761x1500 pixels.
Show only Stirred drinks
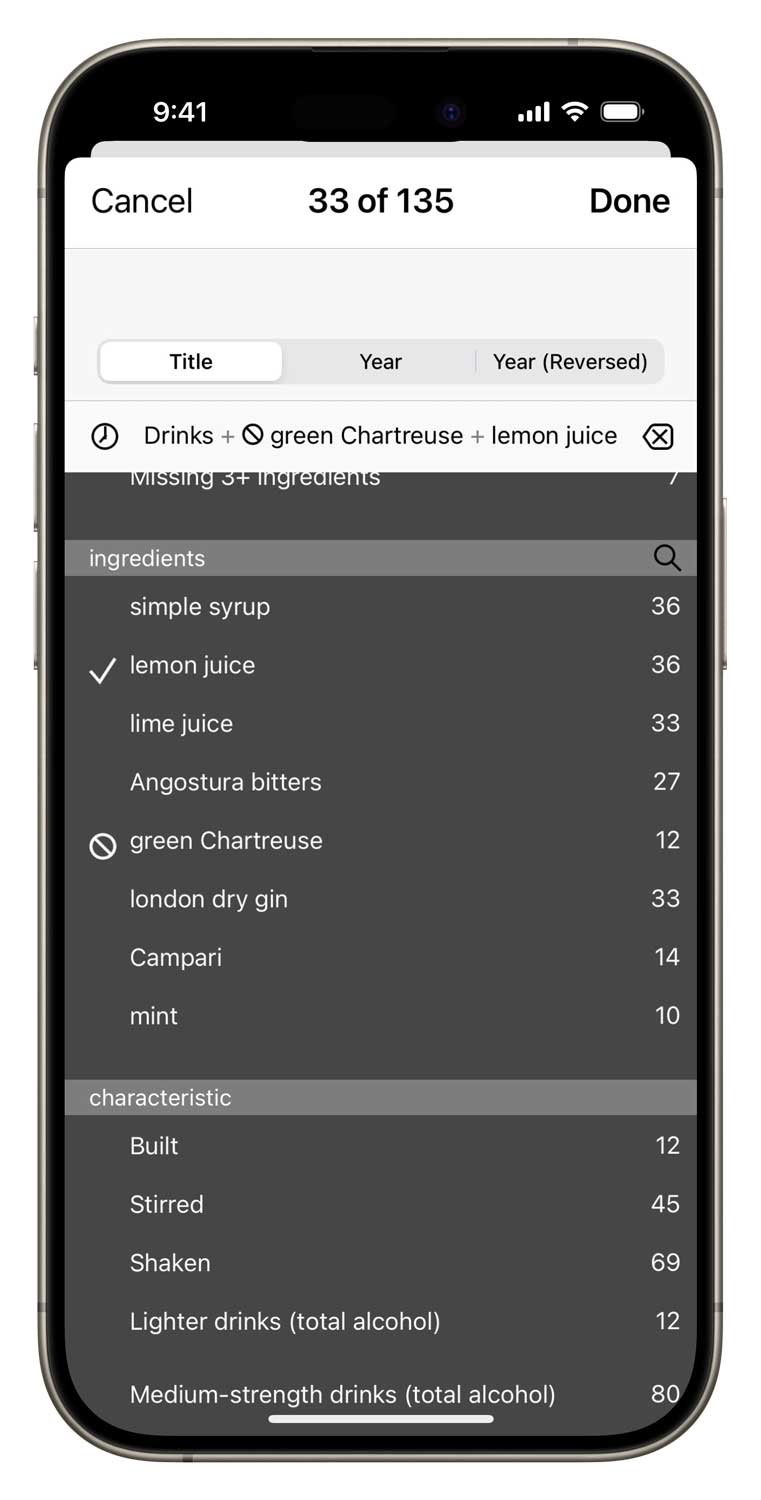click(381, 1204)
